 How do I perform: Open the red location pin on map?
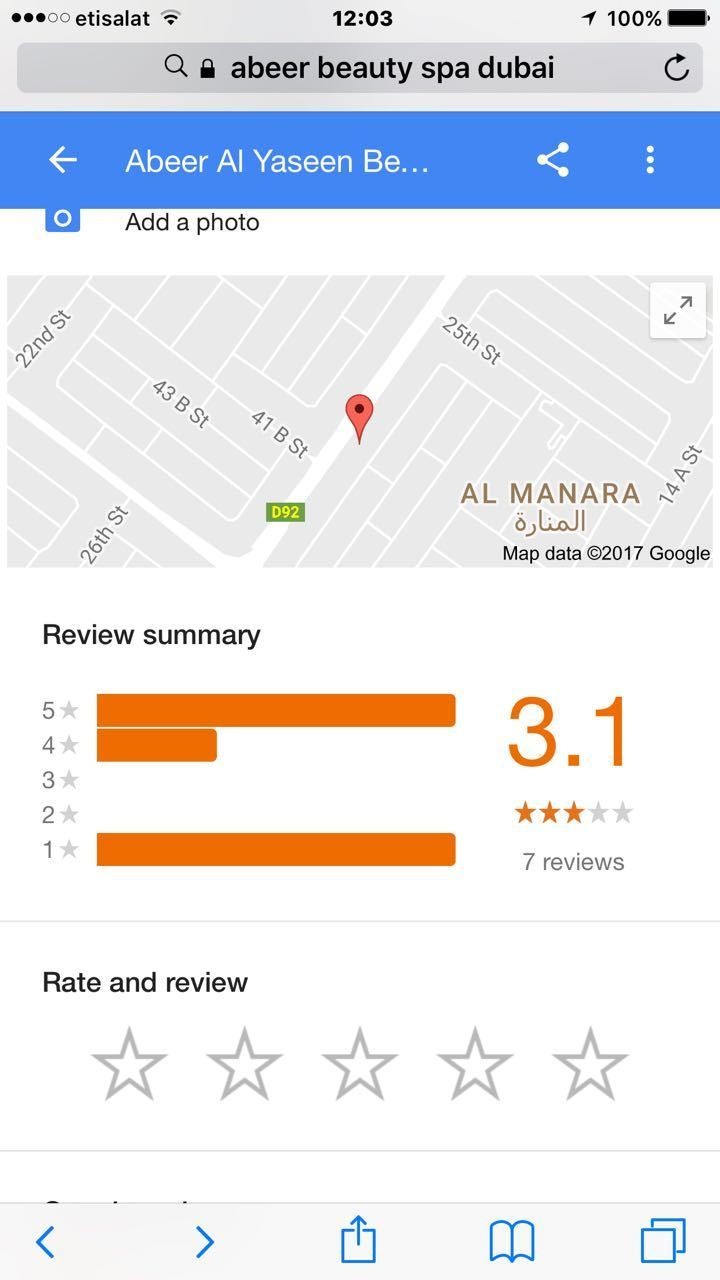click(x=359, y=415)
